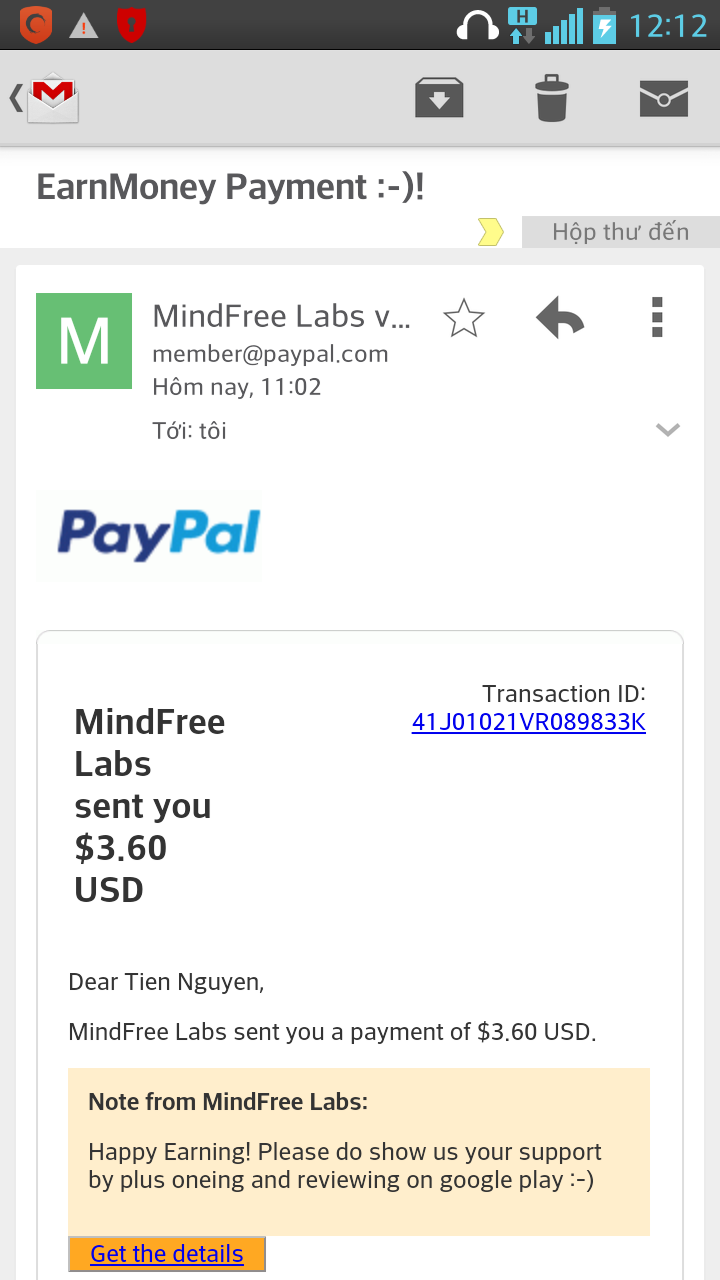Tap the Get the details button
Image resolution: width=720 pixels, height=1280 pixels.
pos(167,1254)
